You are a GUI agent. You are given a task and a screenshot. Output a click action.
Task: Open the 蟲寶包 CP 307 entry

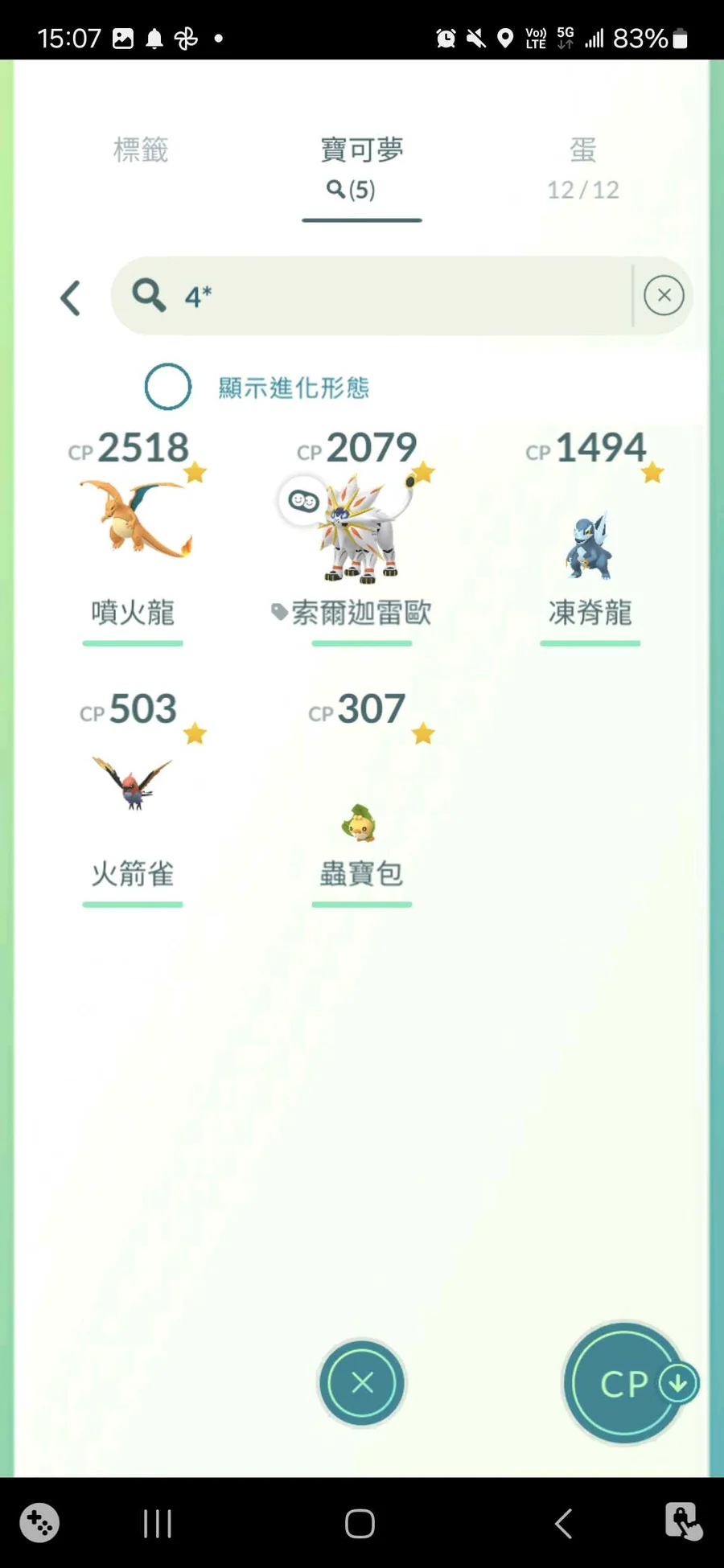click(x=361, y=820)
